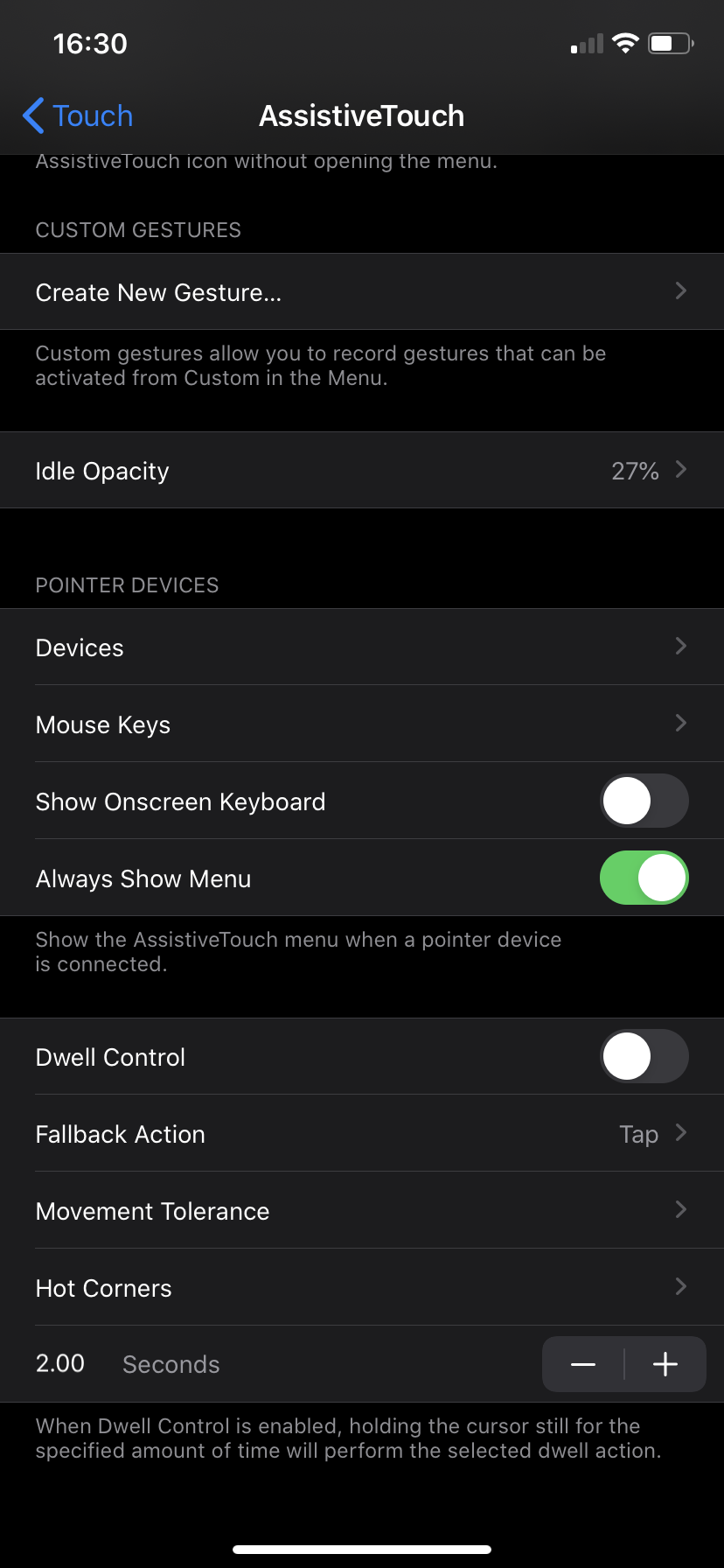The image size is (724, 1568).
Task: Open Hot Corners settings
Action: point(361,1288)
